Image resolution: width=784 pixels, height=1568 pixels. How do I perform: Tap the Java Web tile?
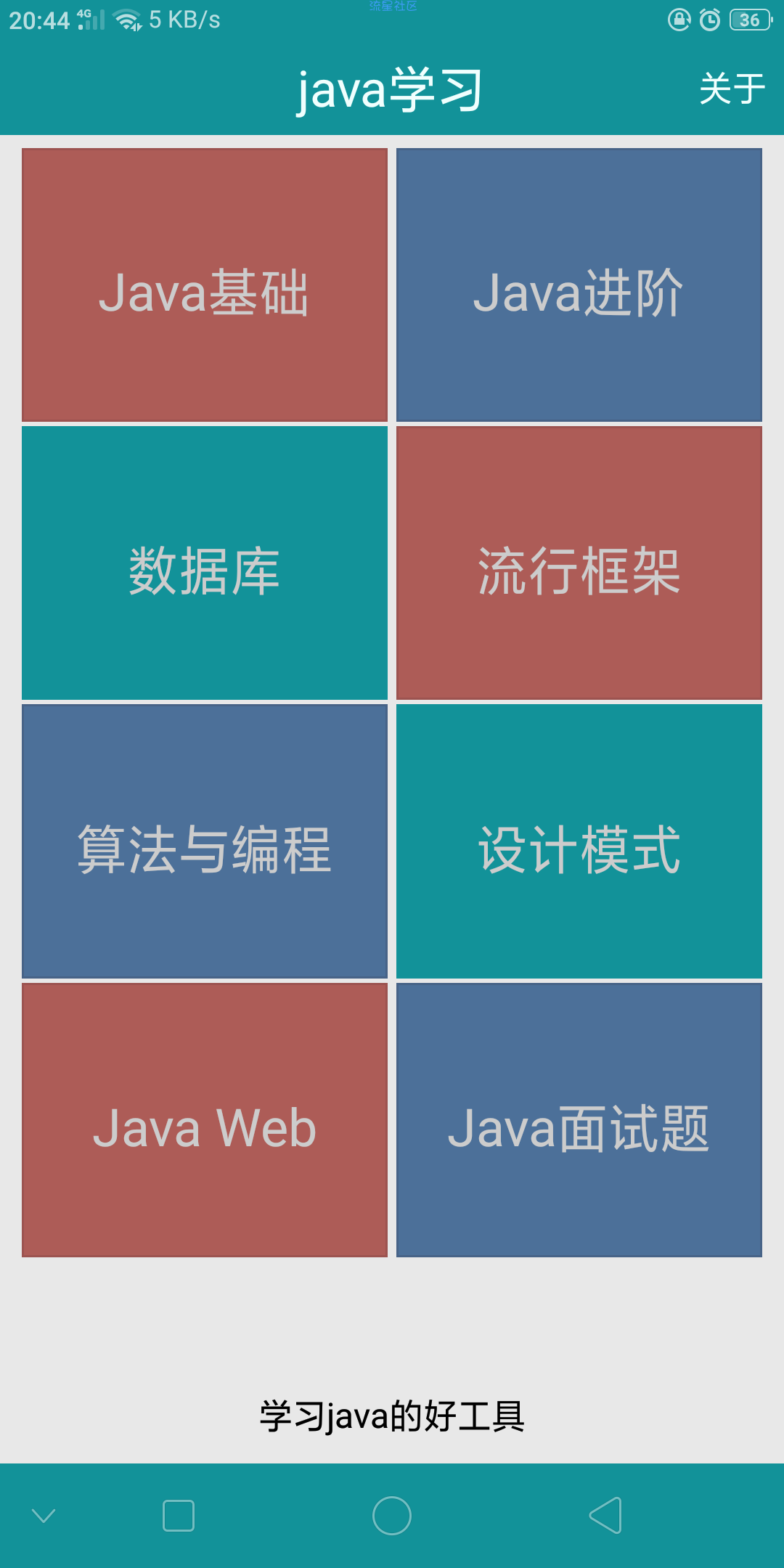coord(205,1120)
